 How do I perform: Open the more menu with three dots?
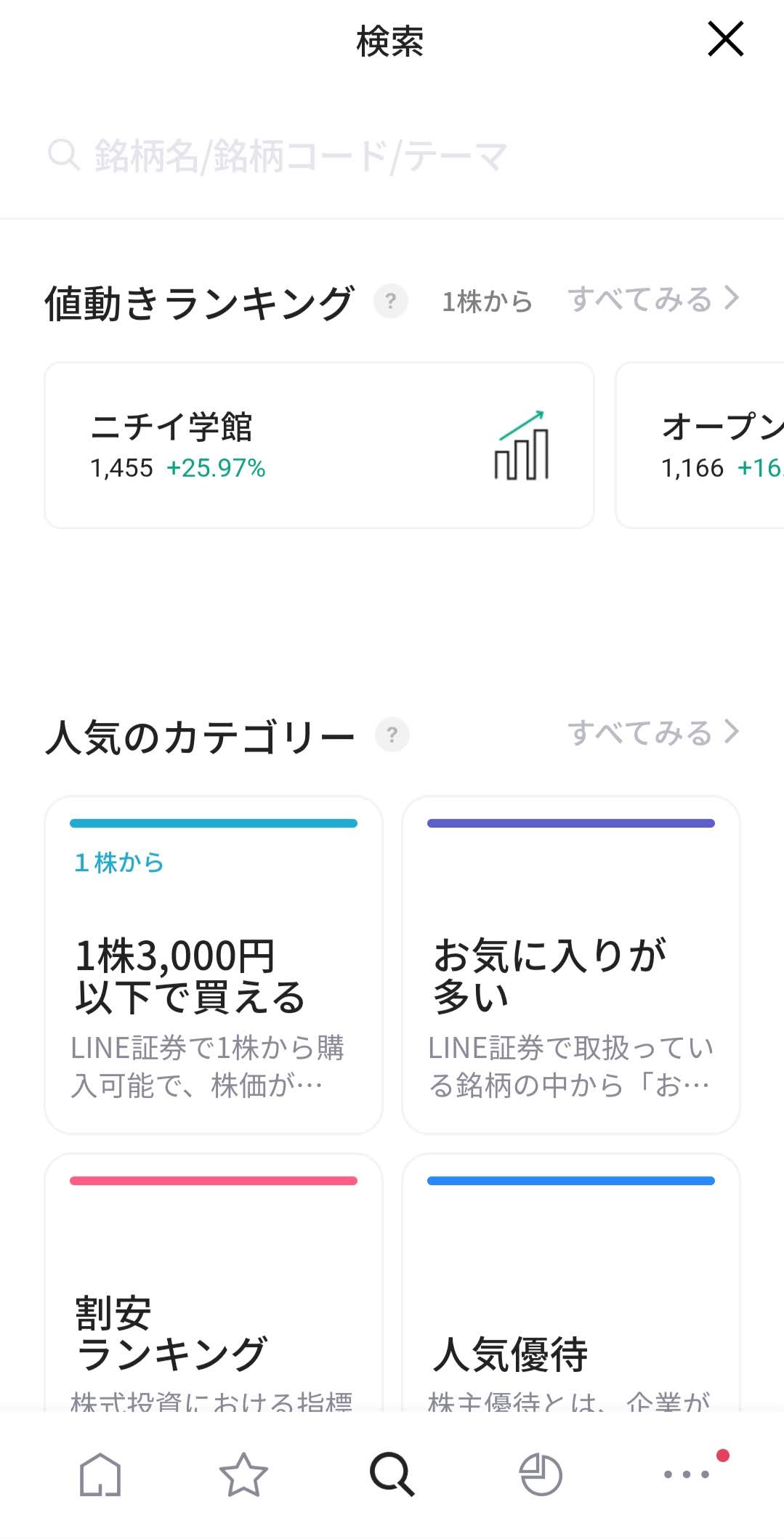[x=687, y=1474]
